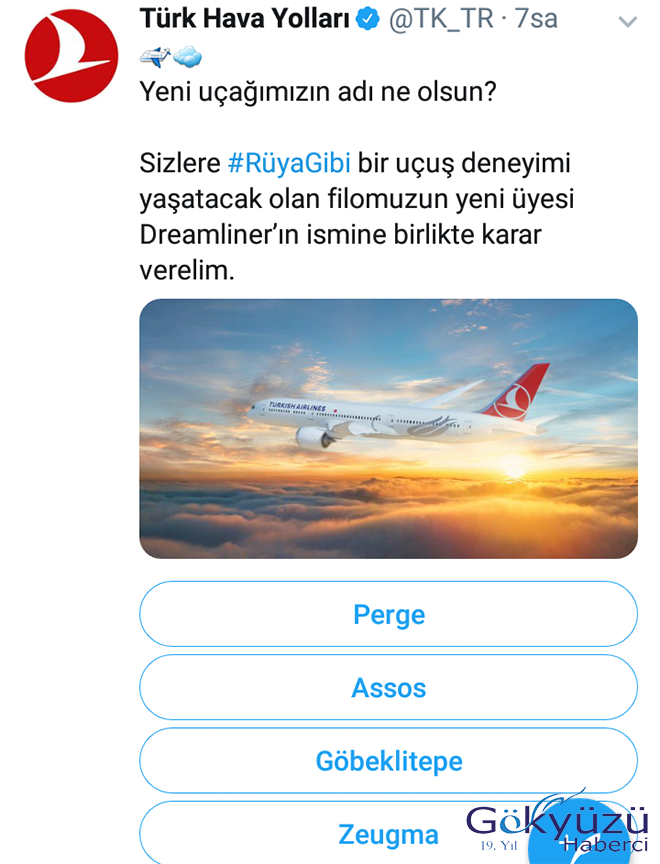This screenshot has width=660, height=864.
Task: Vote for Perge in the poll
Action: [388, 614]
